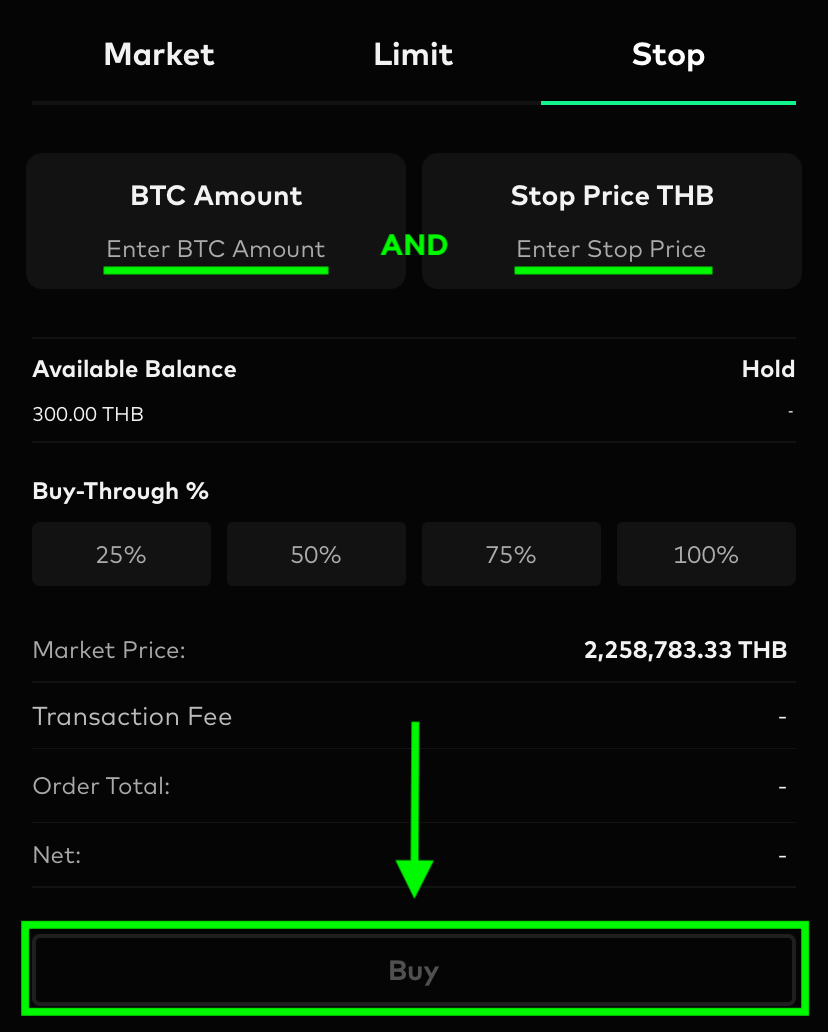Switch to the Limit order tab
The height and width of the screenshot is (1032, 828).
pos(413,54)
